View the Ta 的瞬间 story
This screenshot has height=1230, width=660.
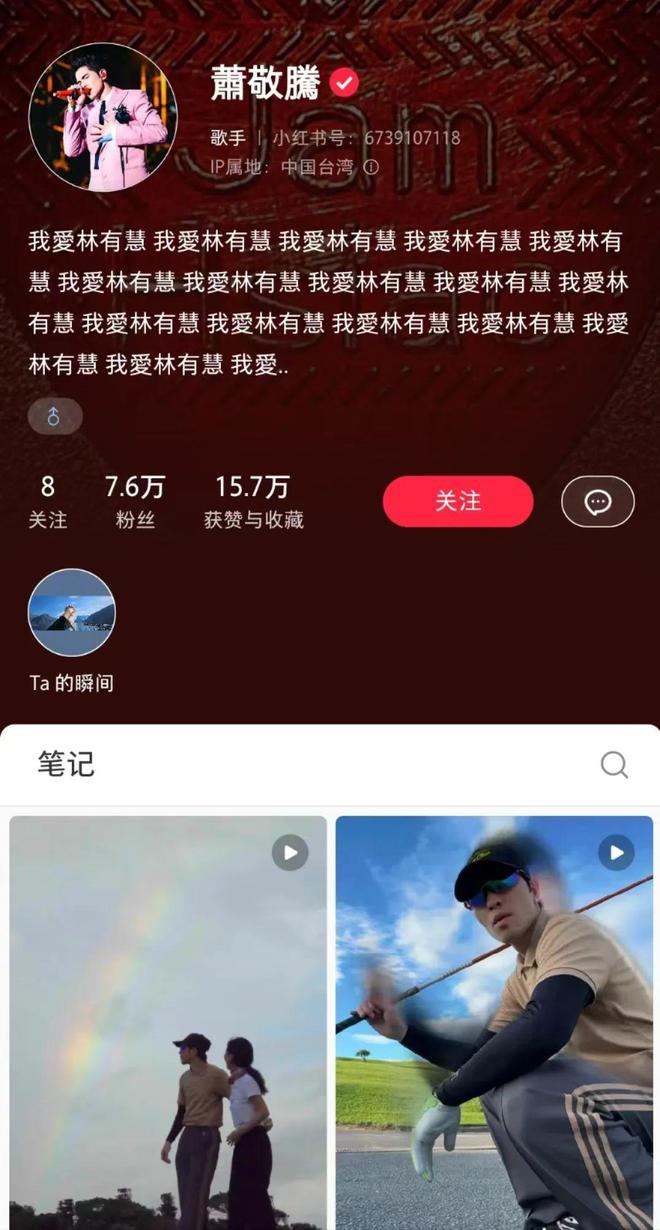click(x=72, y=613)
